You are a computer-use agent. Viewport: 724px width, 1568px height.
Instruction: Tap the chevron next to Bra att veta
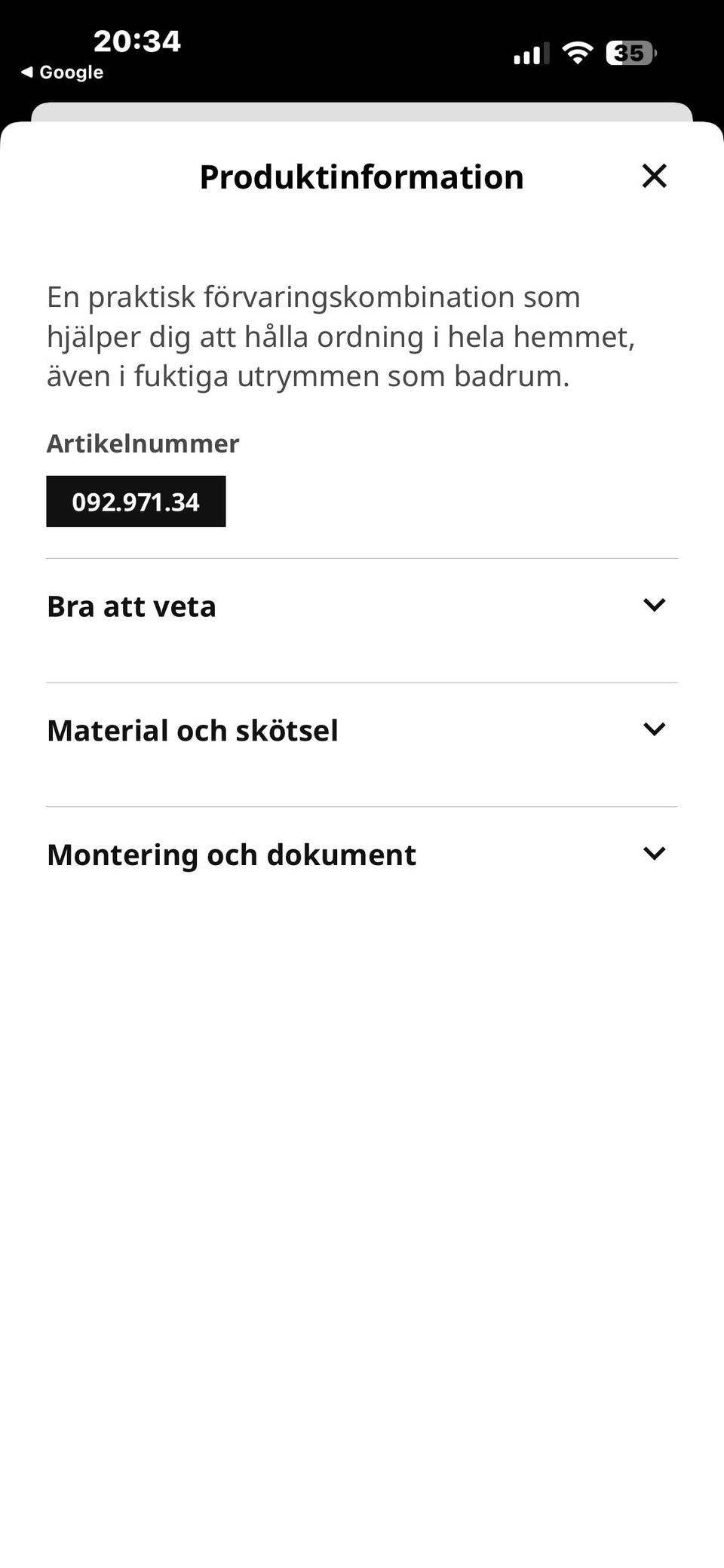click(x=655, y=604)
